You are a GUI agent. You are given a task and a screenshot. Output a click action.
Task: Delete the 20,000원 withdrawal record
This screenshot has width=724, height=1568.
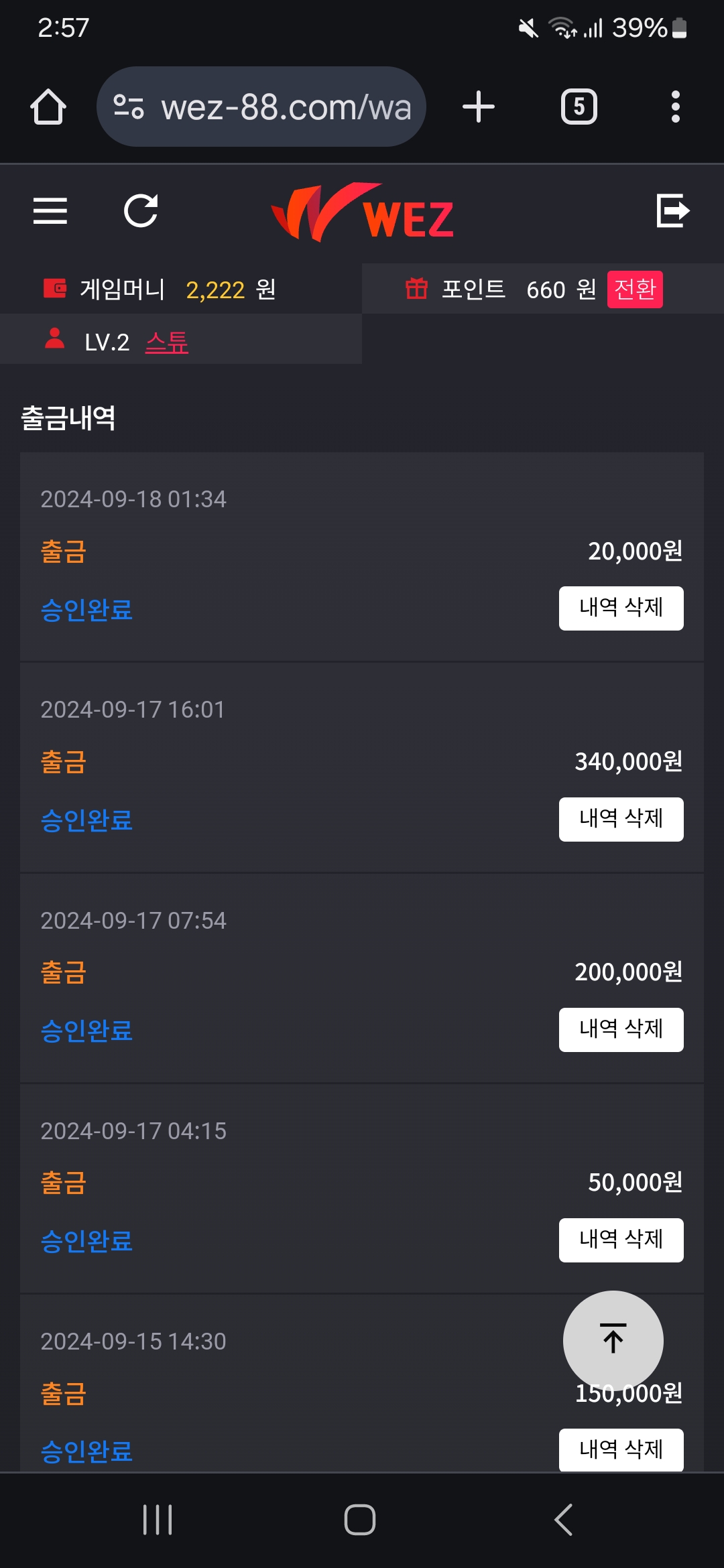[x=621, y=608]
